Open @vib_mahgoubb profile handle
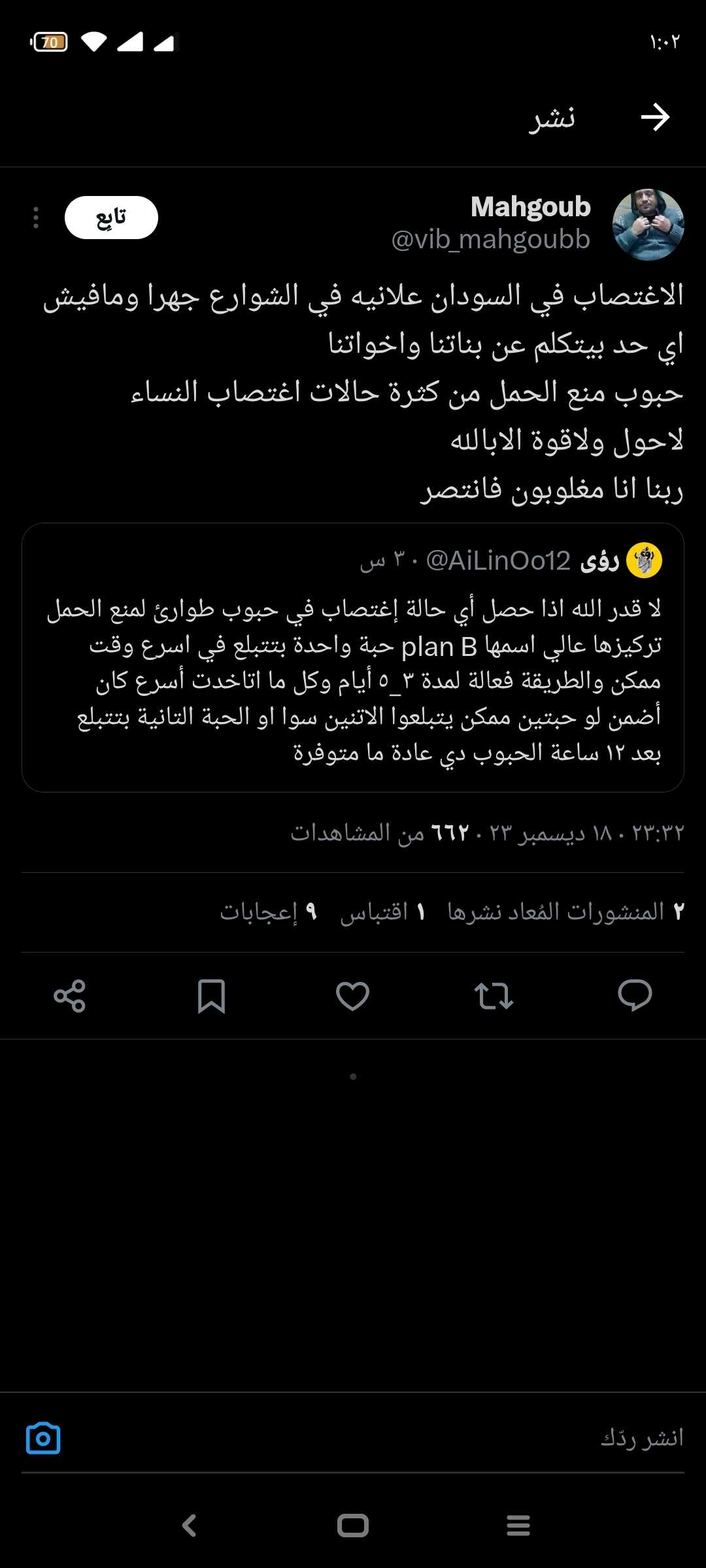Viewport: 706px width, 1568px height. 490,240
